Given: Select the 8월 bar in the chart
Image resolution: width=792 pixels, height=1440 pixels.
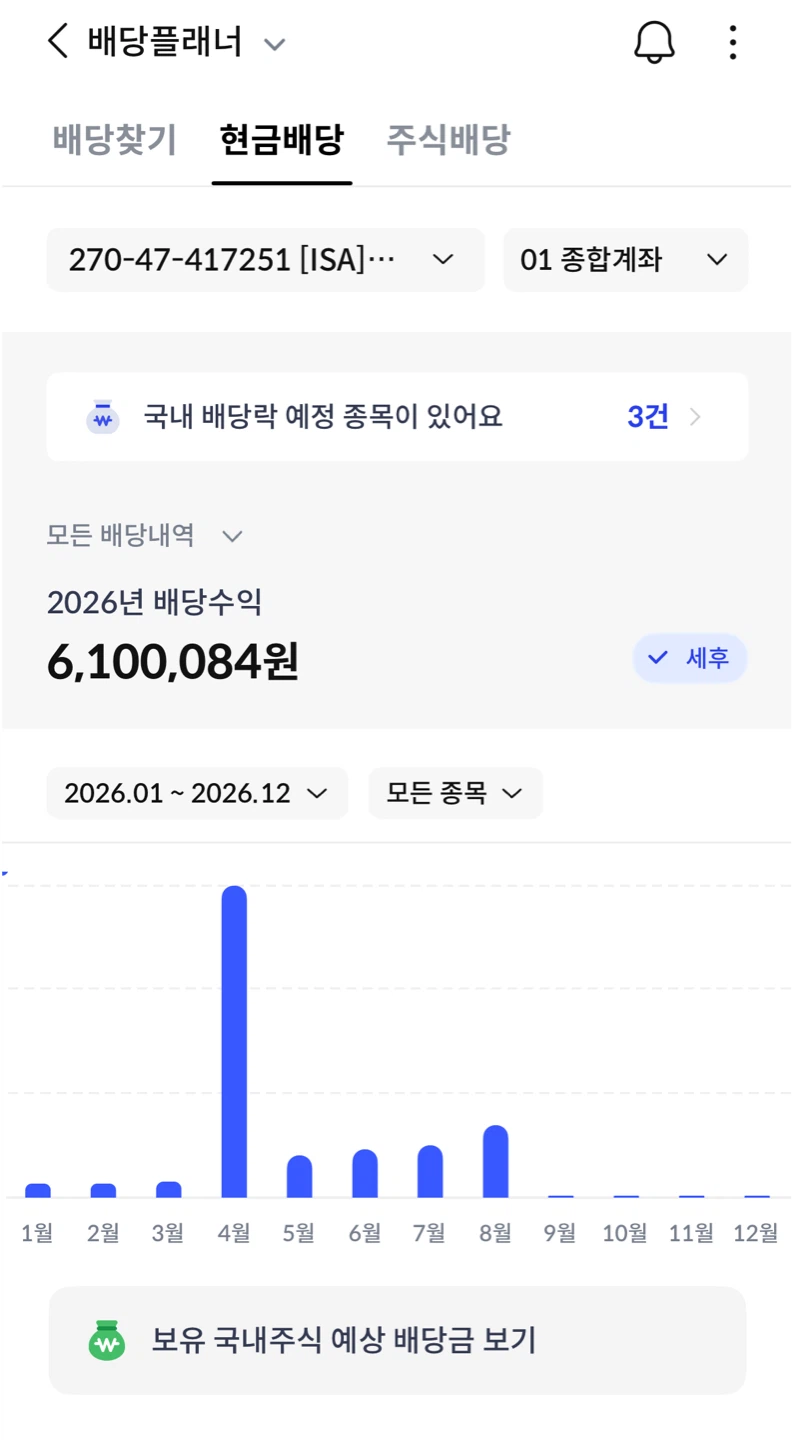Looking at the screenshot, I should pyautogui.click(x=496, y=1161).
